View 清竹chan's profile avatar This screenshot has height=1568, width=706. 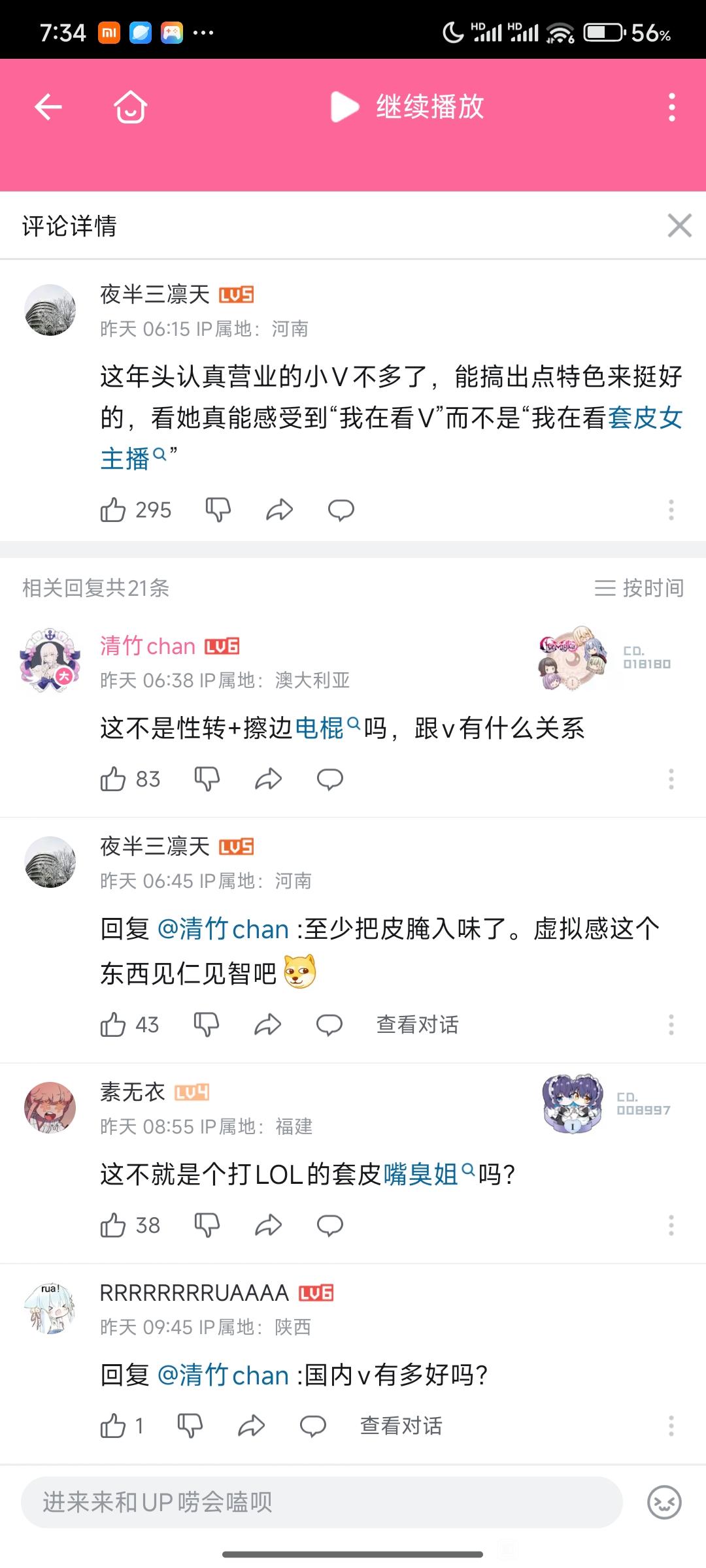coord(50,659)
